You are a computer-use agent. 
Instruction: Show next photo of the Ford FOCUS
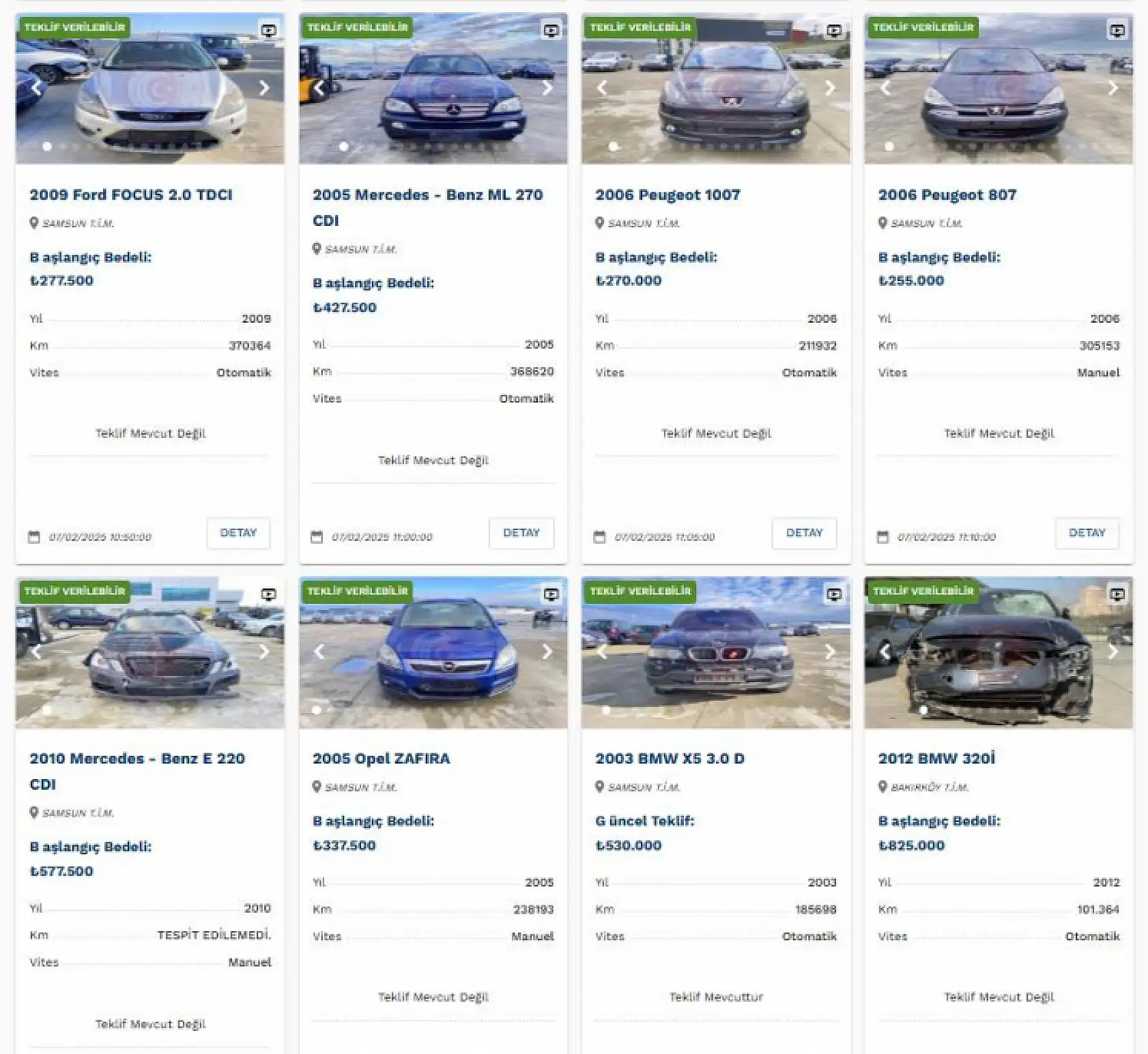tap(264, 88)
